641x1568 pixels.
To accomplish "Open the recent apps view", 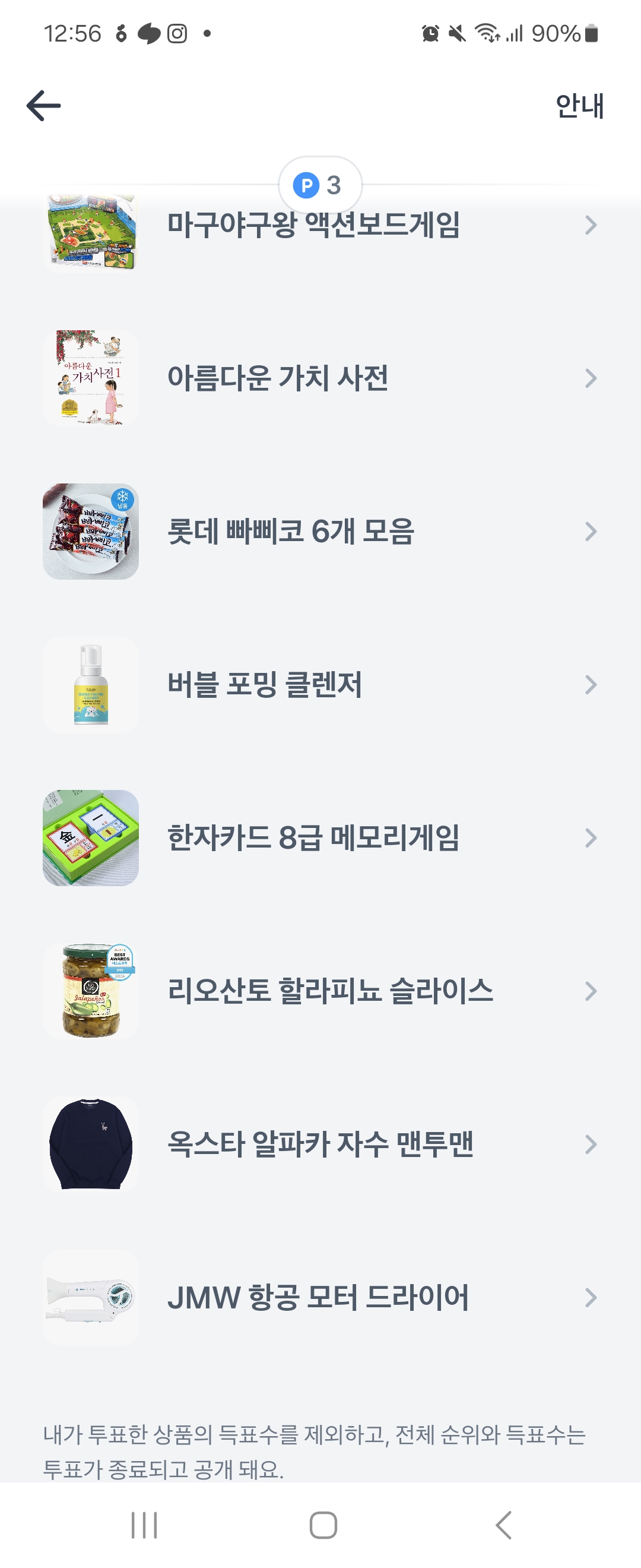I will click(144, 1525).
